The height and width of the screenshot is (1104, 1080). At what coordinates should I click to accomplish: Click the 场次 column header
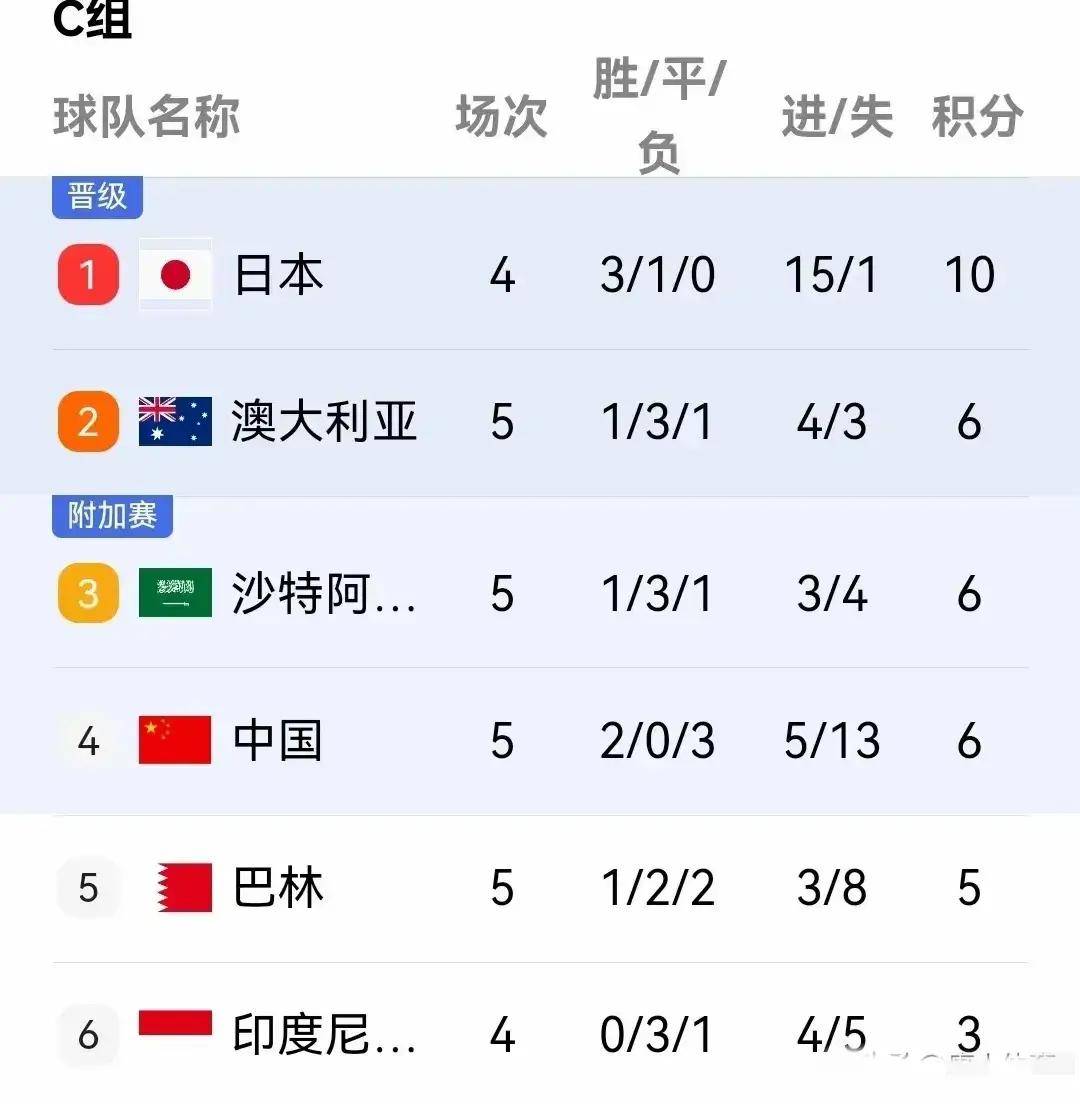click(502, 117)
